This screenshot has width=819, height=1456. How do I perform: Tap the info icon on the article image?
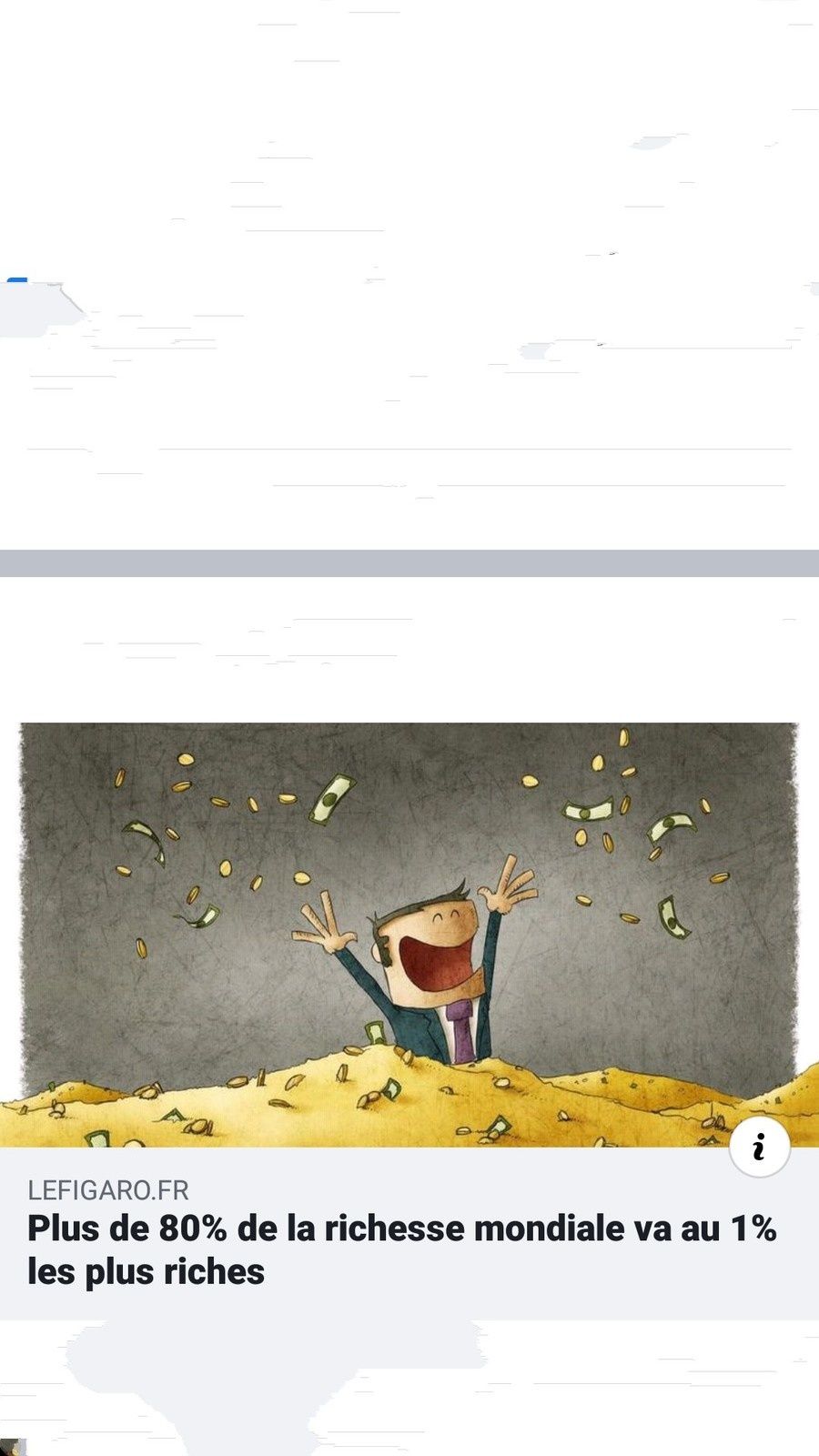click(759, 1147)
